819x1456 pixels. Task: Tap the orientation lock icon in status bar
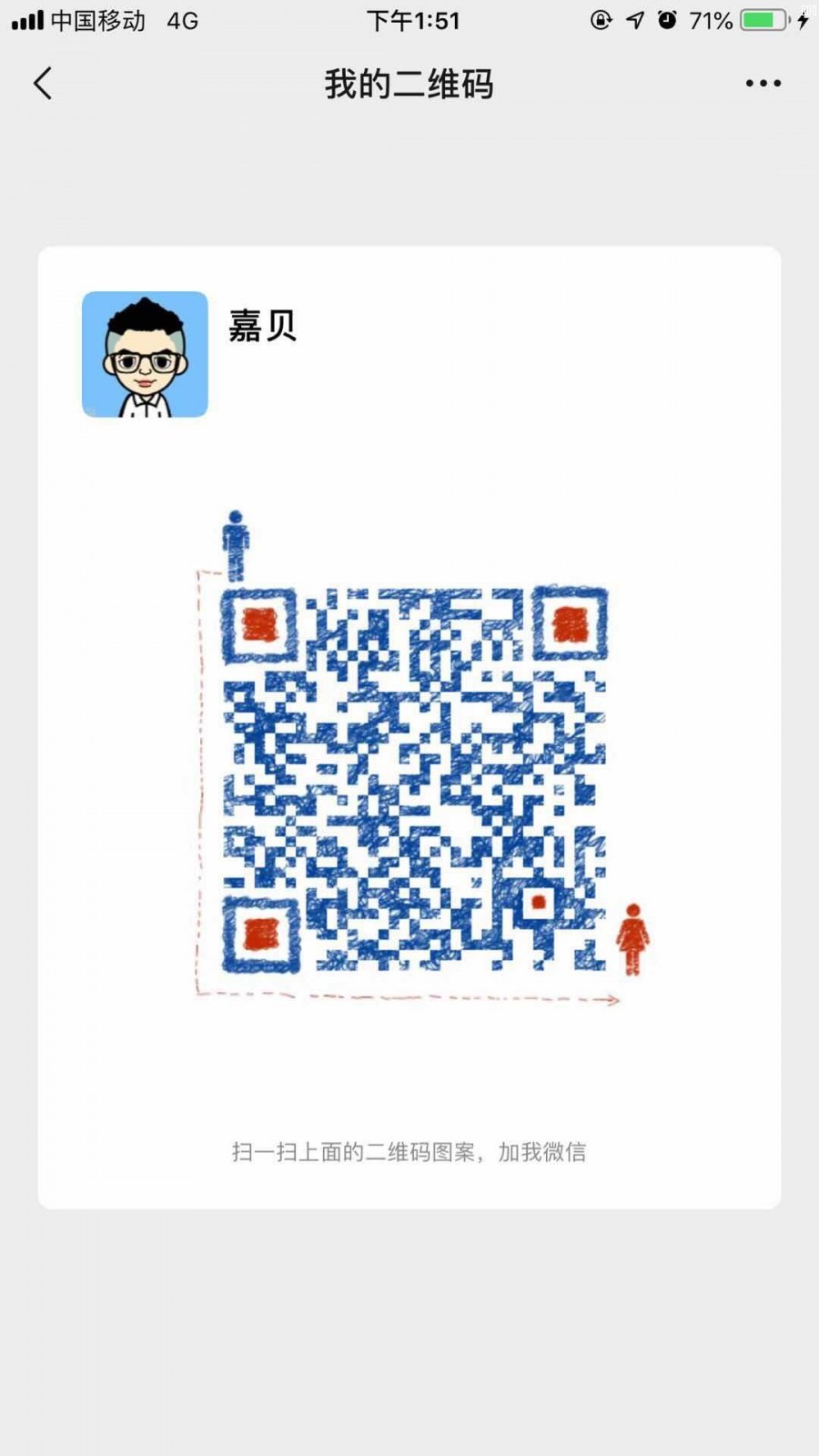click(601, 20)
